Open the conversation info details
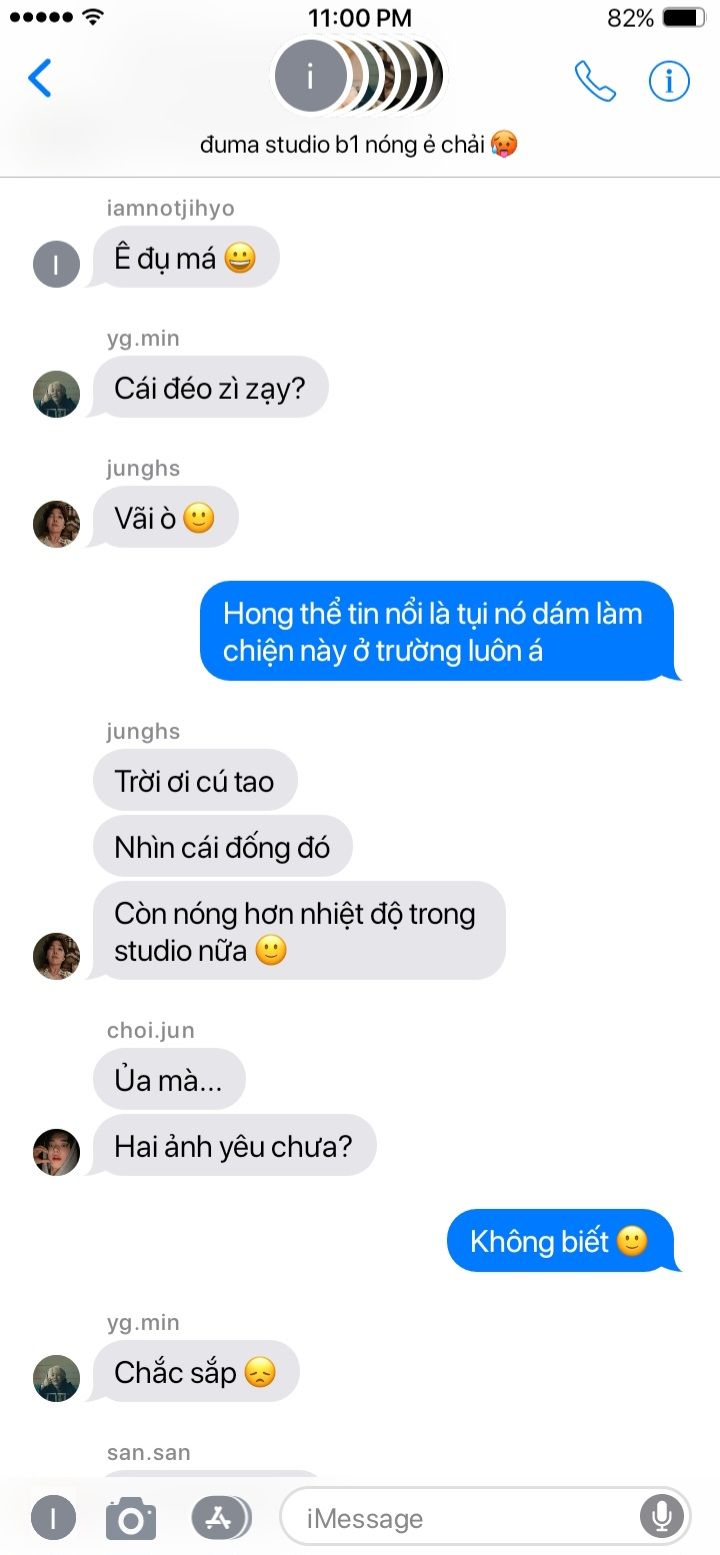Screen dimensions: 720x1555 669,81
